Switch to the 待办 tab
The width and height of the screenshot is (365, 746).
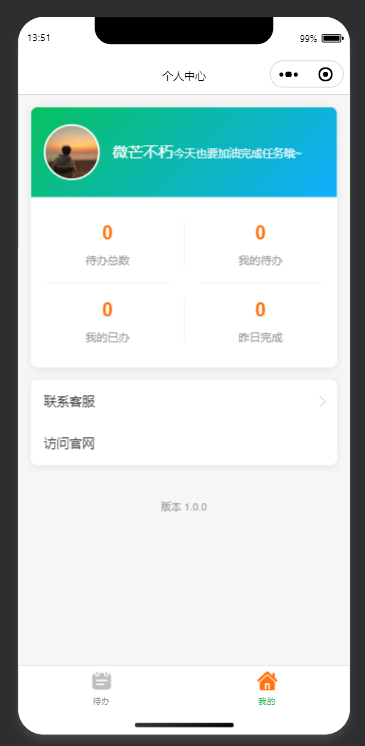[101, 688]
